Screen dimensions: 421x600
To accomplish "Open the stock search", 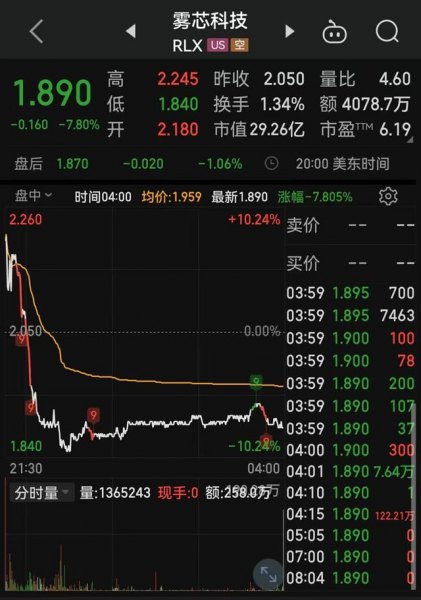I will (387, 31).
